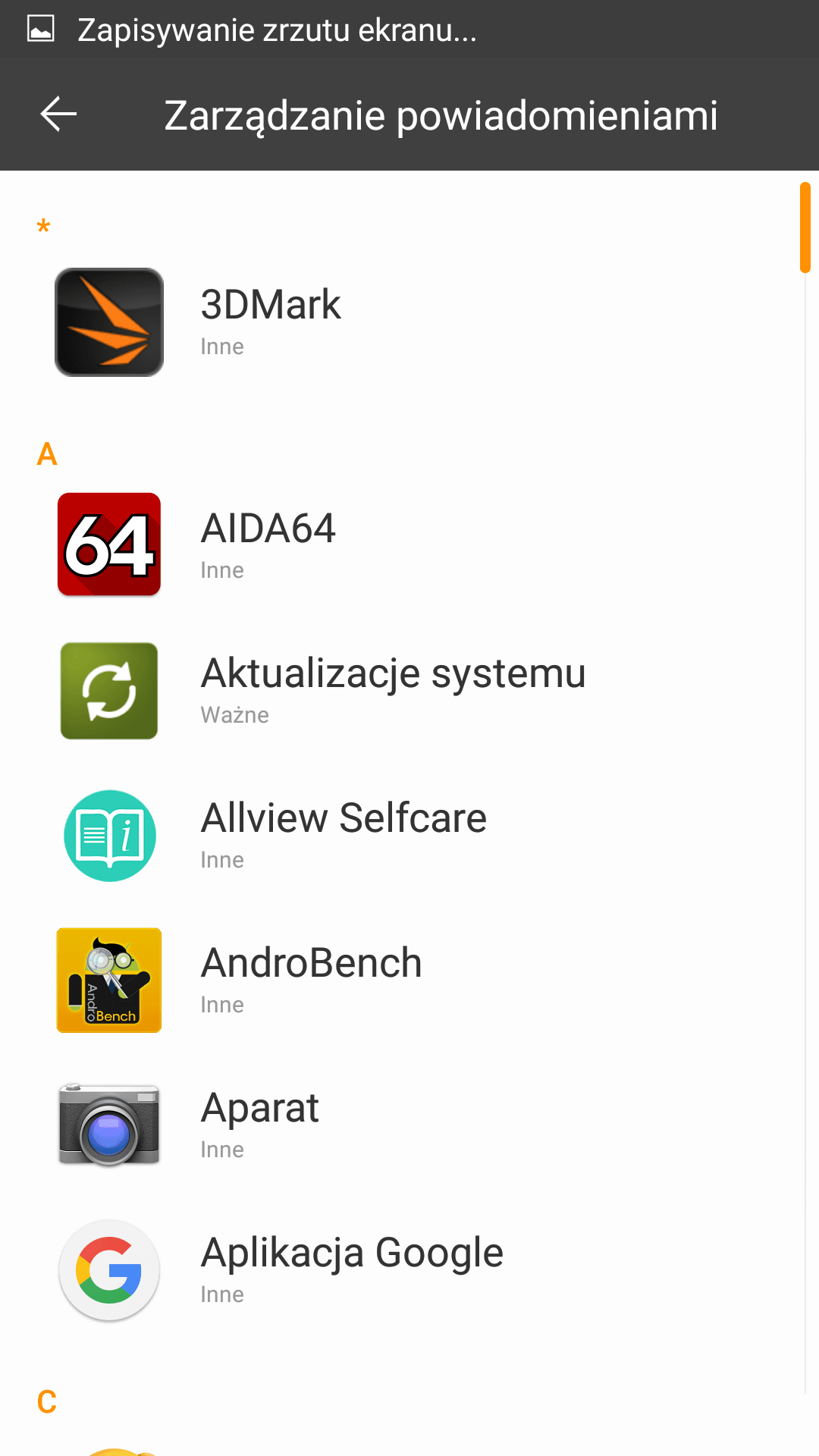Go back using the arrow icon
The width and height of the screenshot is (819, 1456).
pos(58,115)
